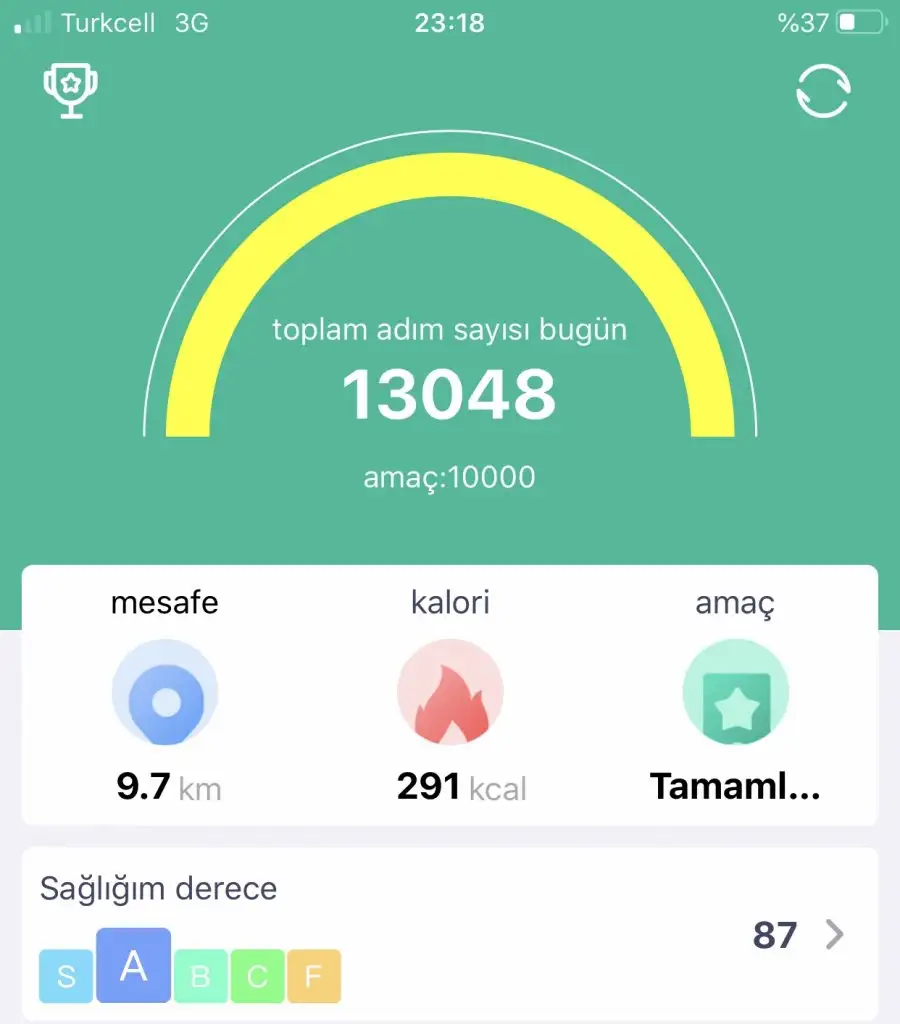Open the trophy achievements icon

click(71, 91)
